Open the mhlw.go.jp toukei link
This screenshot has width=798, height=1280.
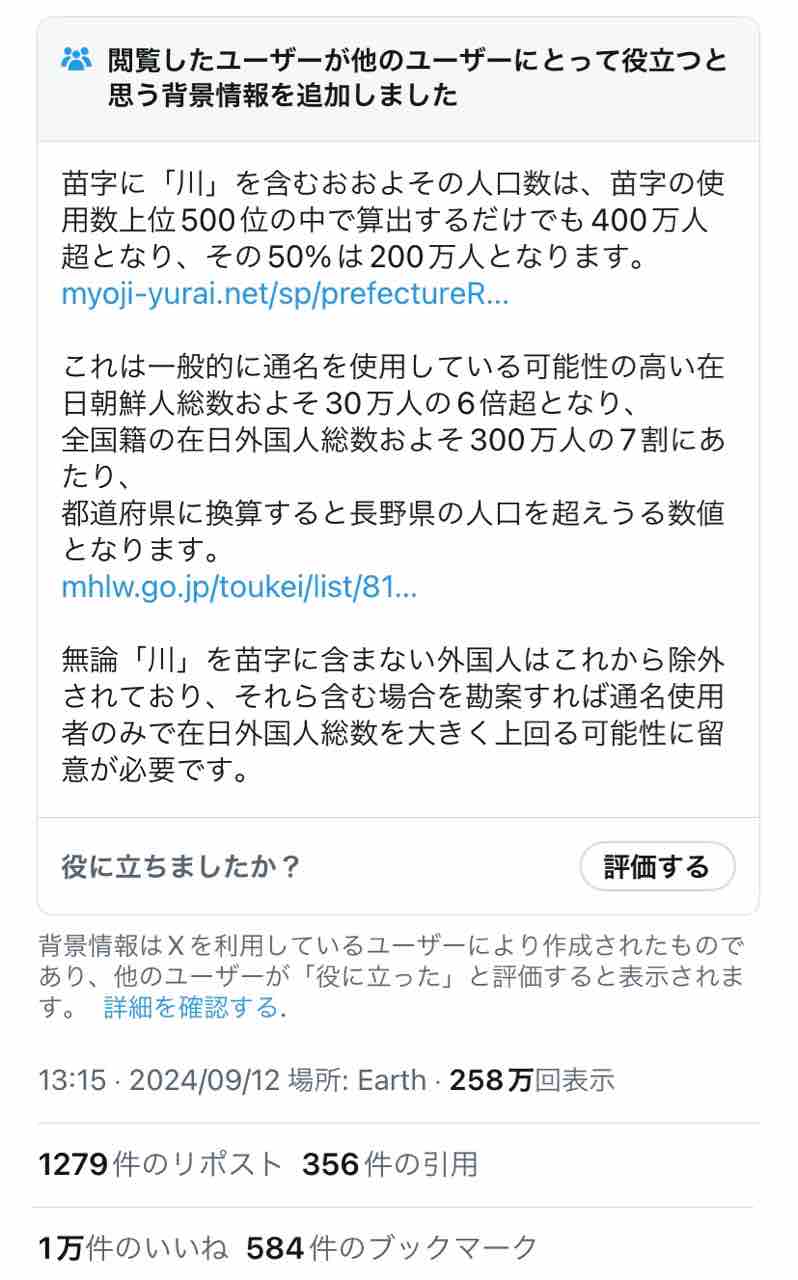pos(239,586)
